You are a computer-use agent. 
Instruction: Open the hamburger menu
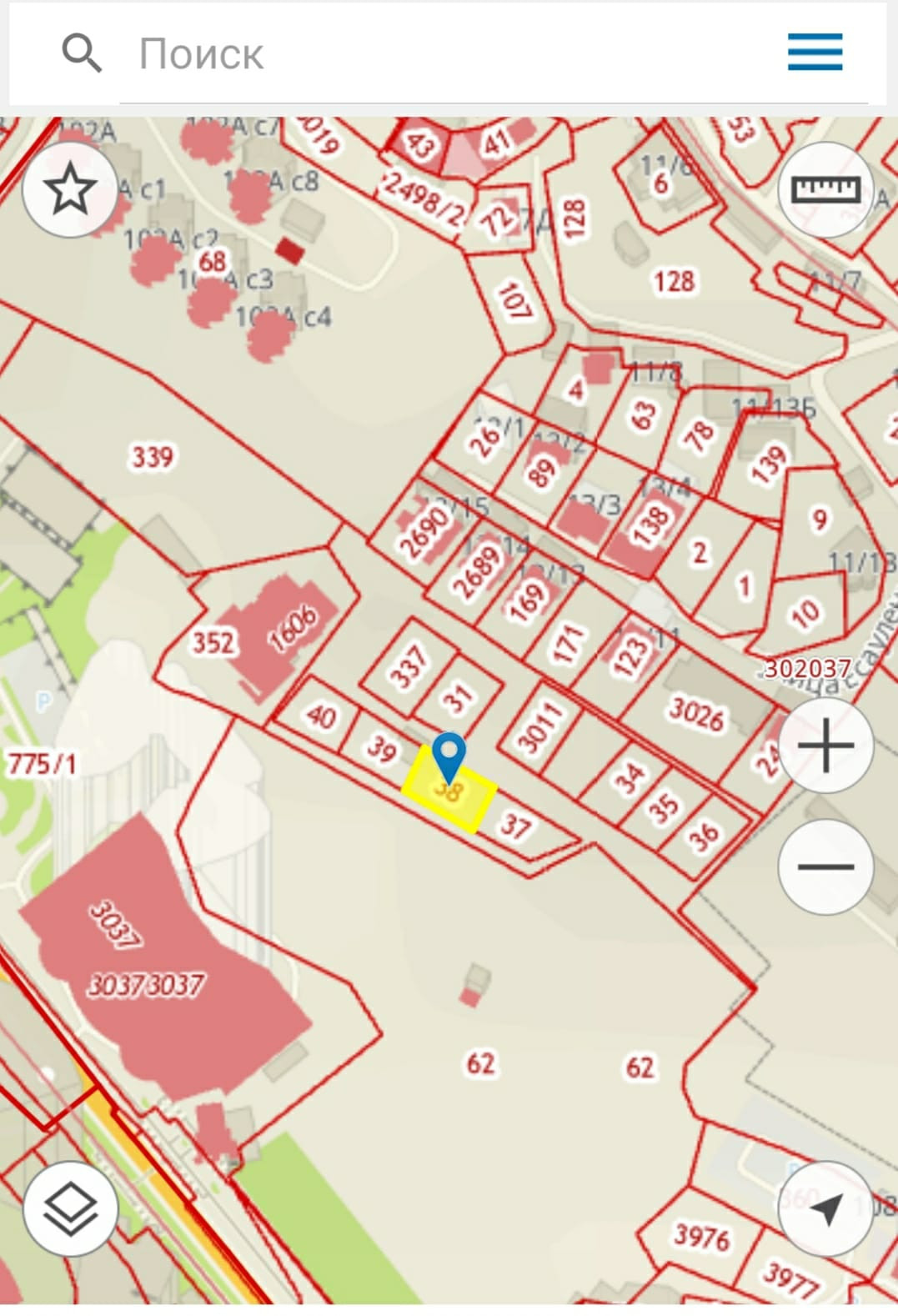tap(815, 53)
